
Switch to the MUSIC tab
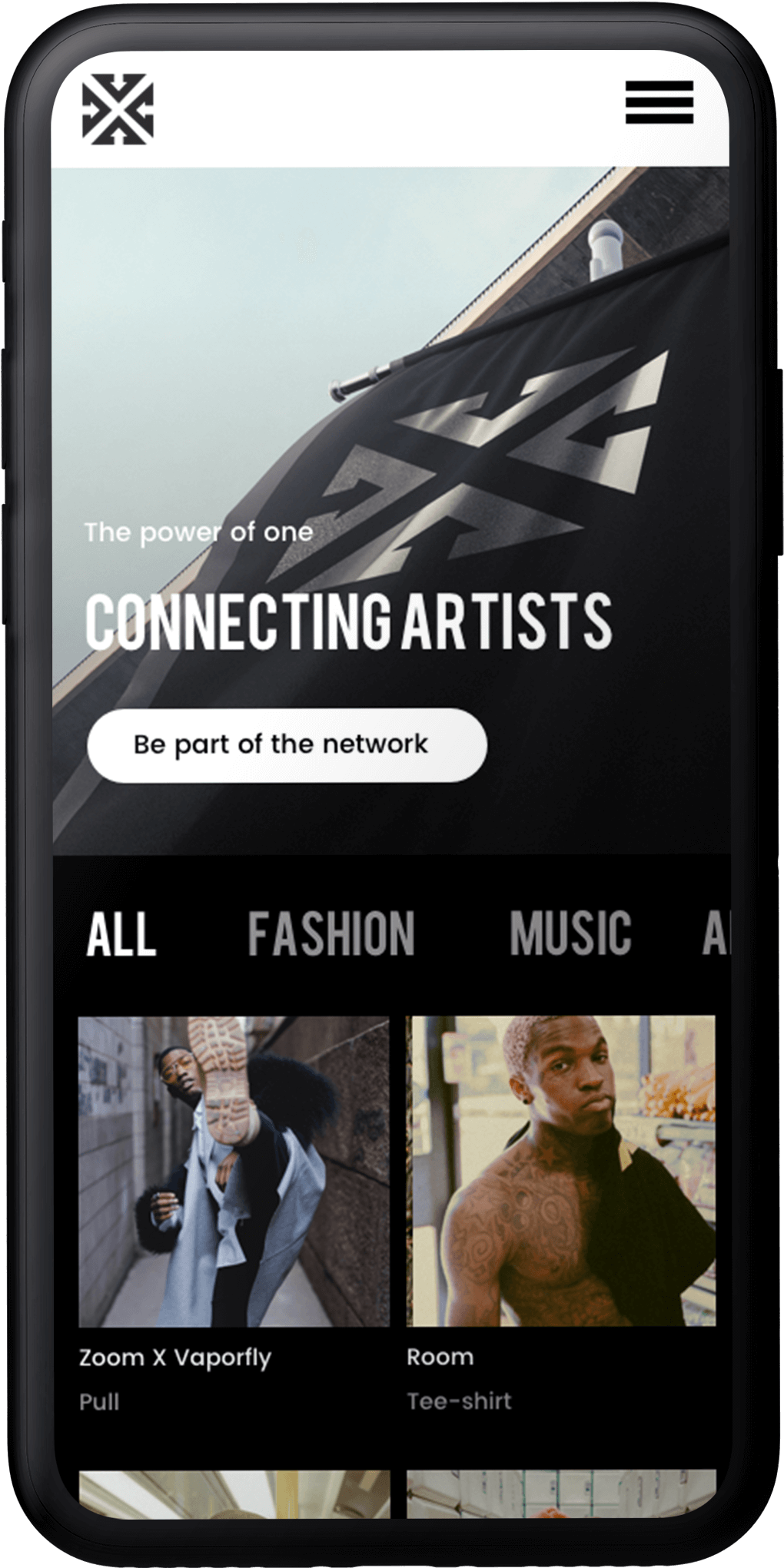[570, 933]
